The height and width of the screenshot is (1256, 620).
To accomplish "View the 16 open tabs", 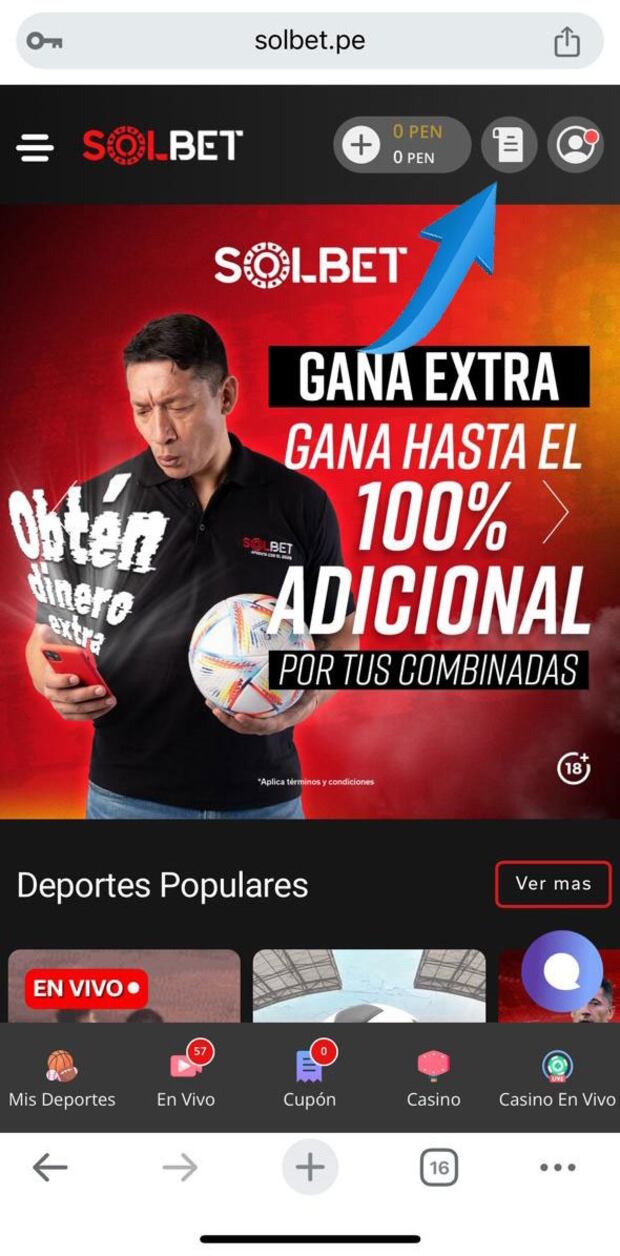I will pos(438,1167).
